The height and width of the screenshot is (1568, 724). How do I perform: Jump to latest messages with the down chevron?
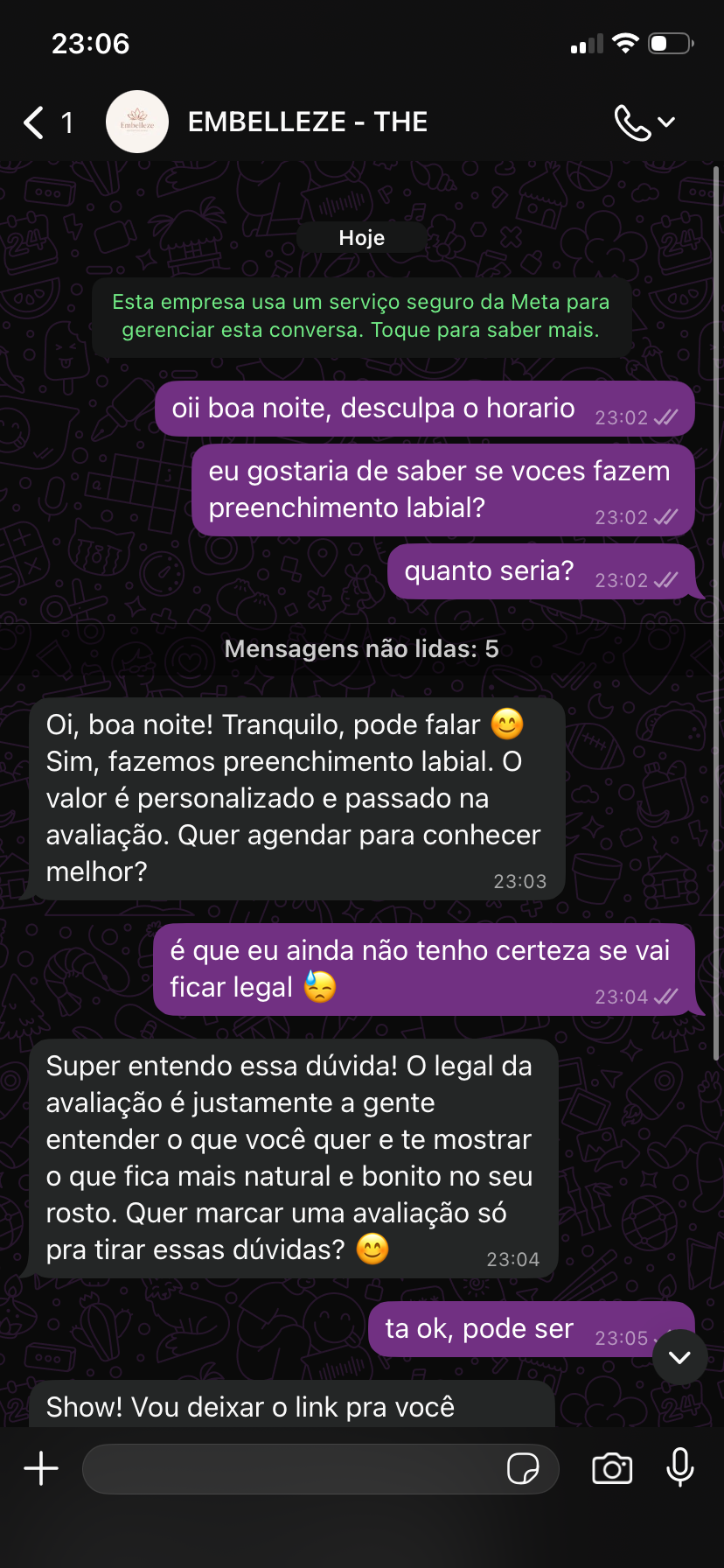click(679, 1357)
